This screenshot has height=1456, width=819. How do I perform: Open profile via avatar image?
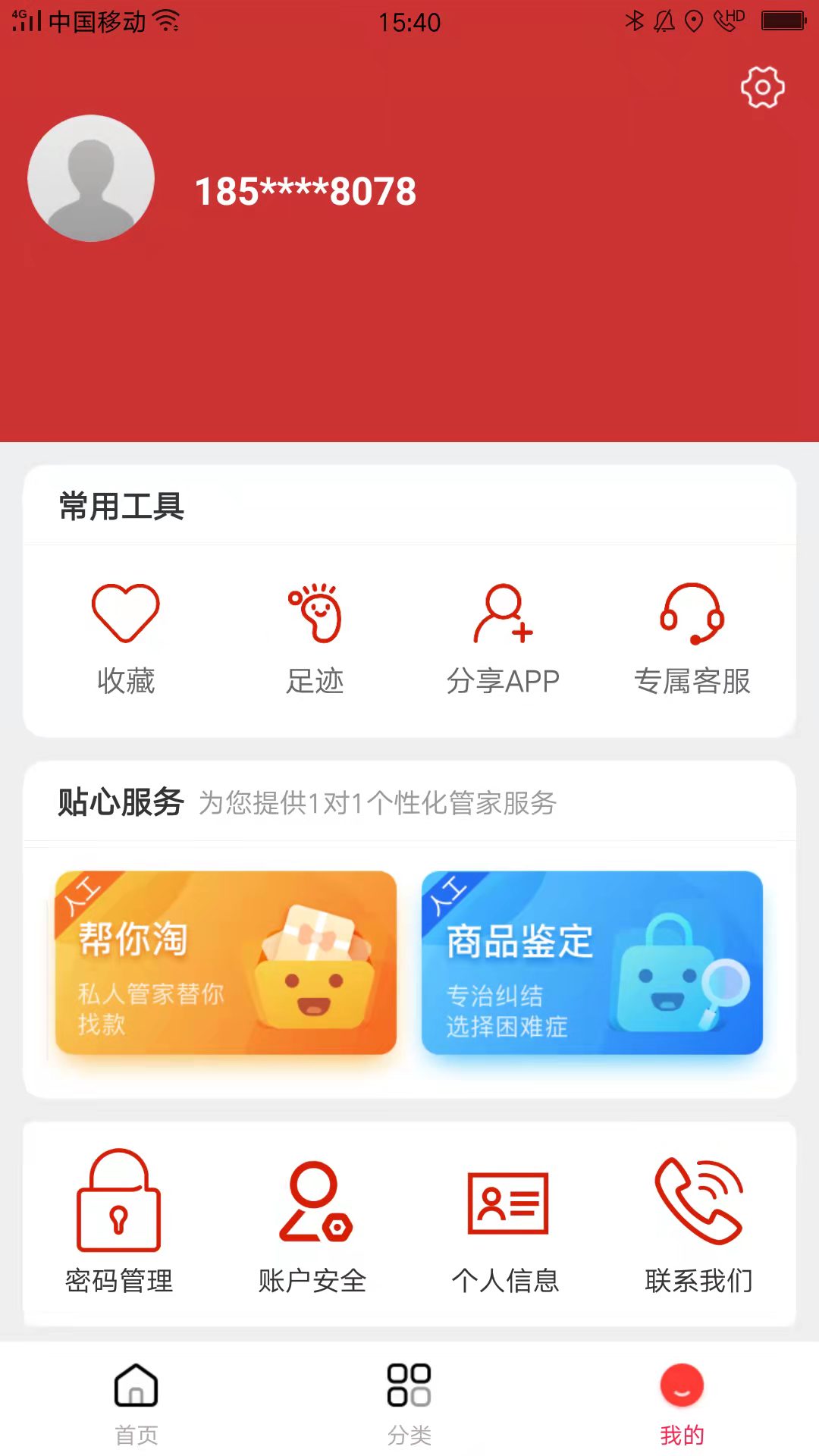click(x=90, y=178)
